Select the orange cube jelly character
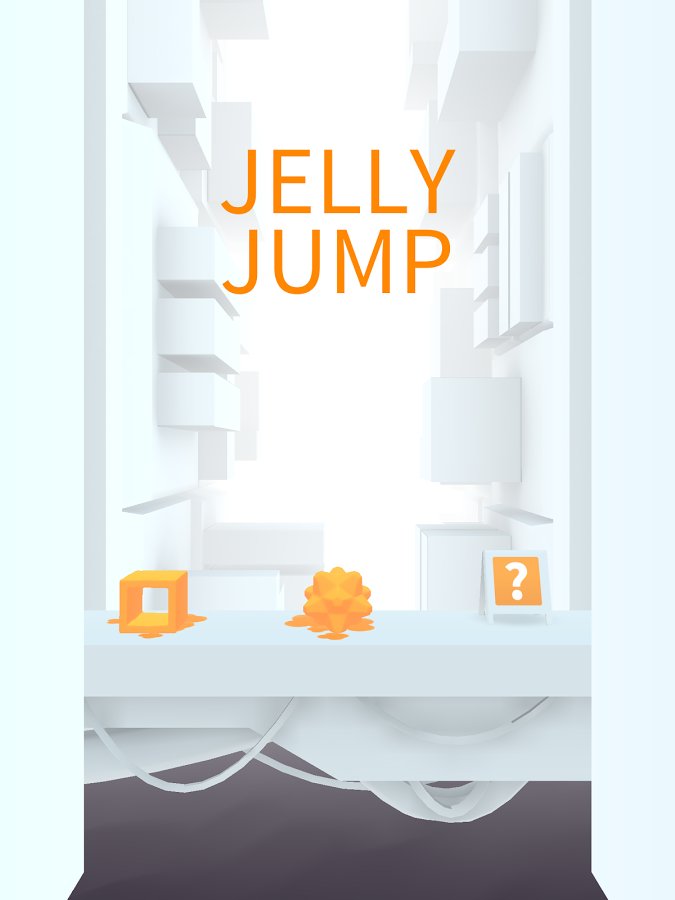Image resolution: width=675 pixels, height=900 pixels. (153, 602)
